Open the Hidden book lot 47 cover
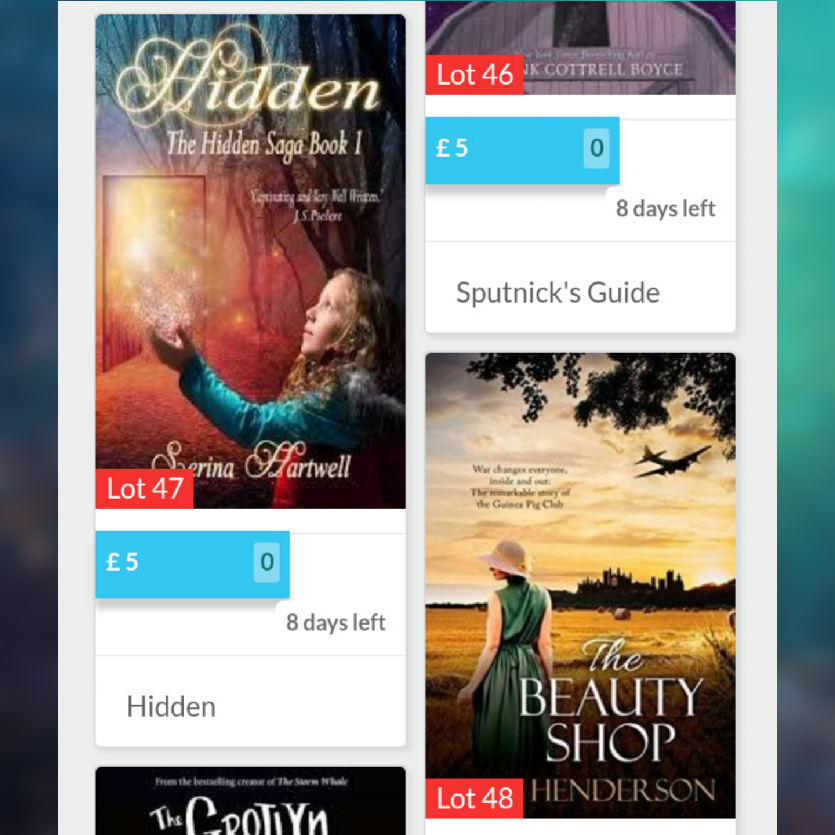Viewport: 835px width, 835px height. pos(250,260)
